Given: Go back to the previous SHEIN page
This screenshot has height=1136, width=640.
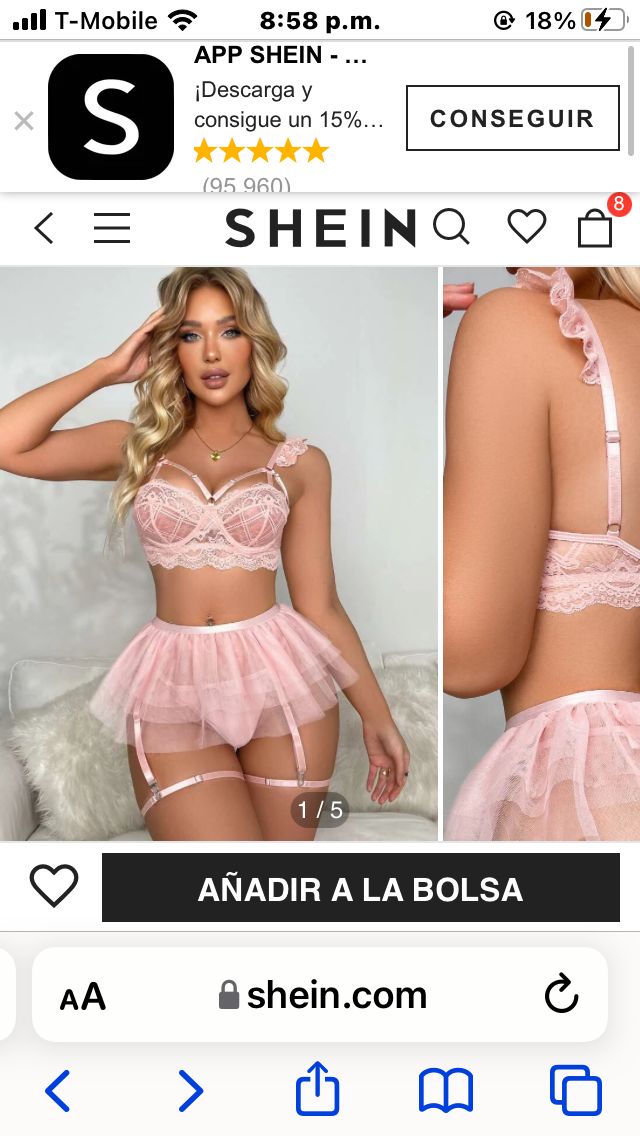Looking at the screenshot, I should click(x=43, y=229).
